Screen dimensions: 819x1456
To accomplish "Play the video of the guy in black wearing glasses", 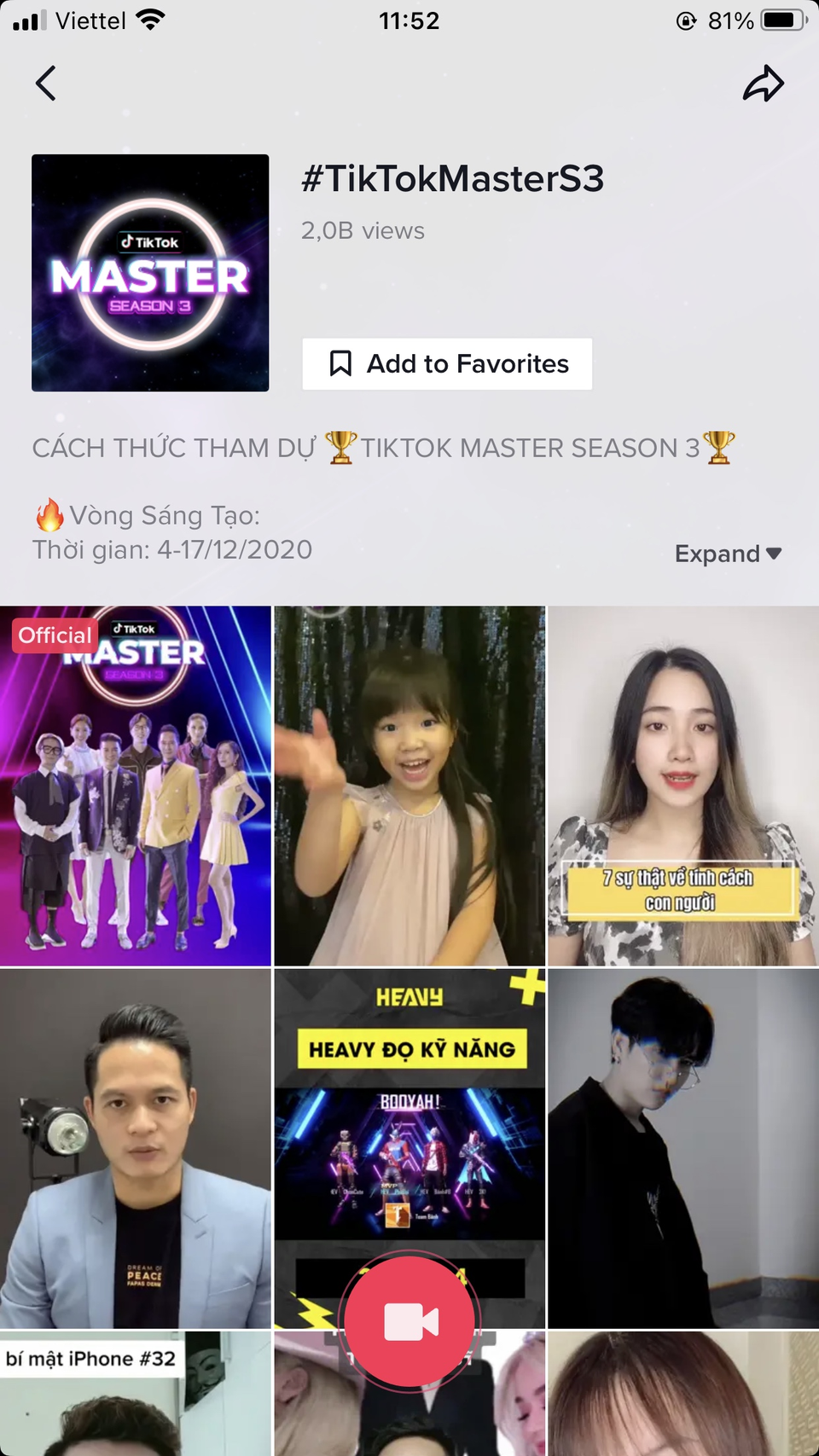I will click(x=682, y=1147).
